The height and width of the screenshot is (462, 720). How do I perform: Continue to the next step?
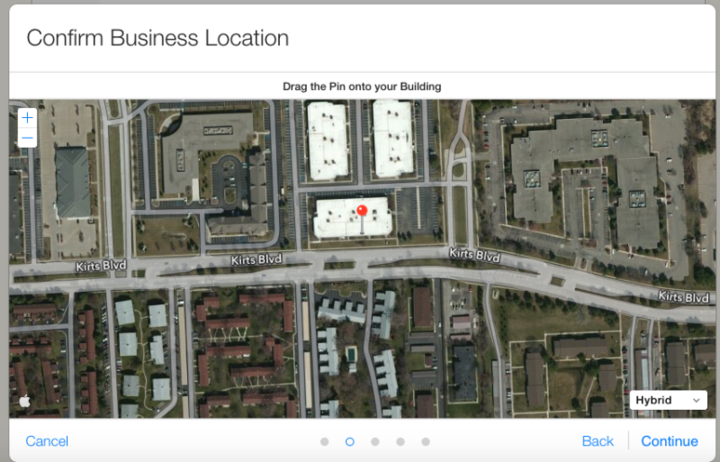click(x=669, y=441)
